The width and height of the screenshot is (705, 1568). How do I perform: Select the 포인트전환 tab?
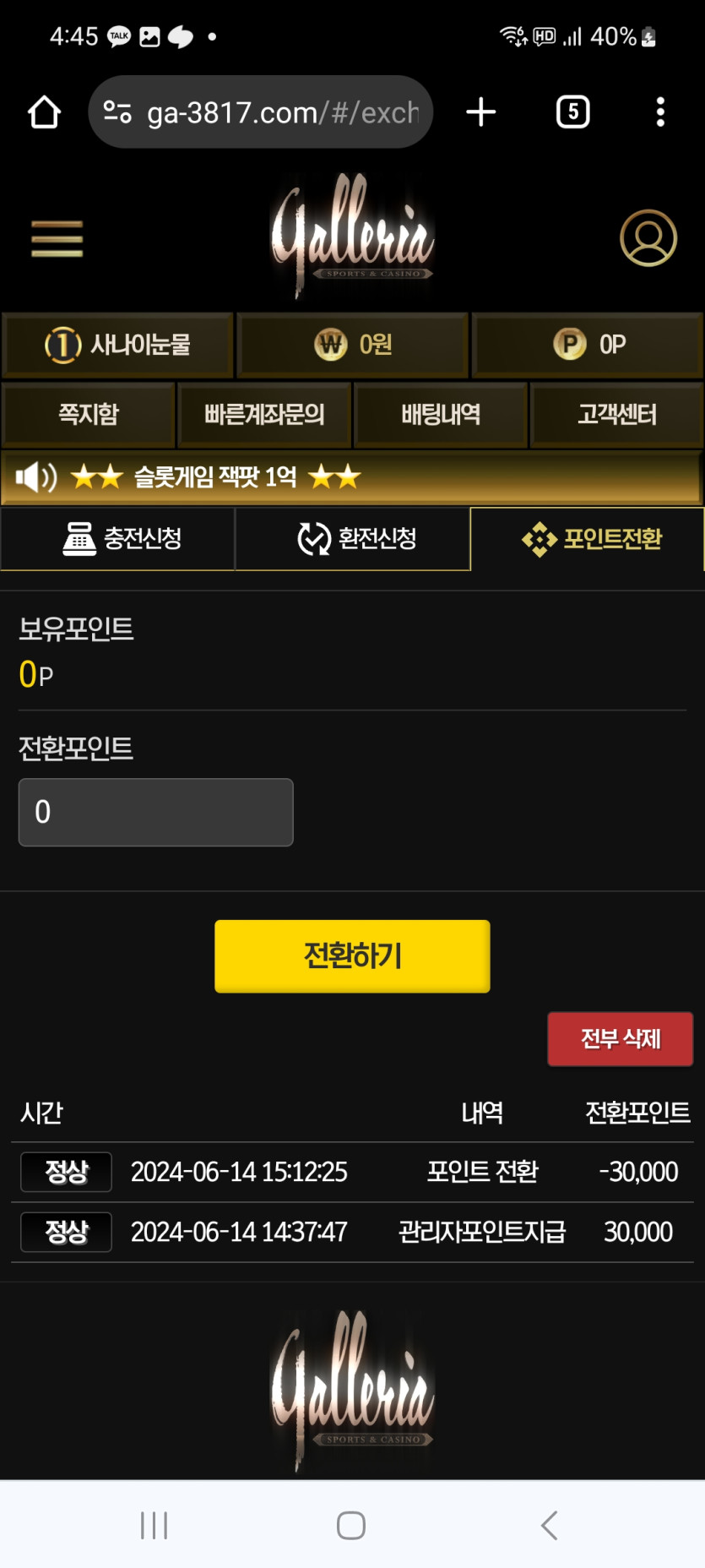pos(588,538)
